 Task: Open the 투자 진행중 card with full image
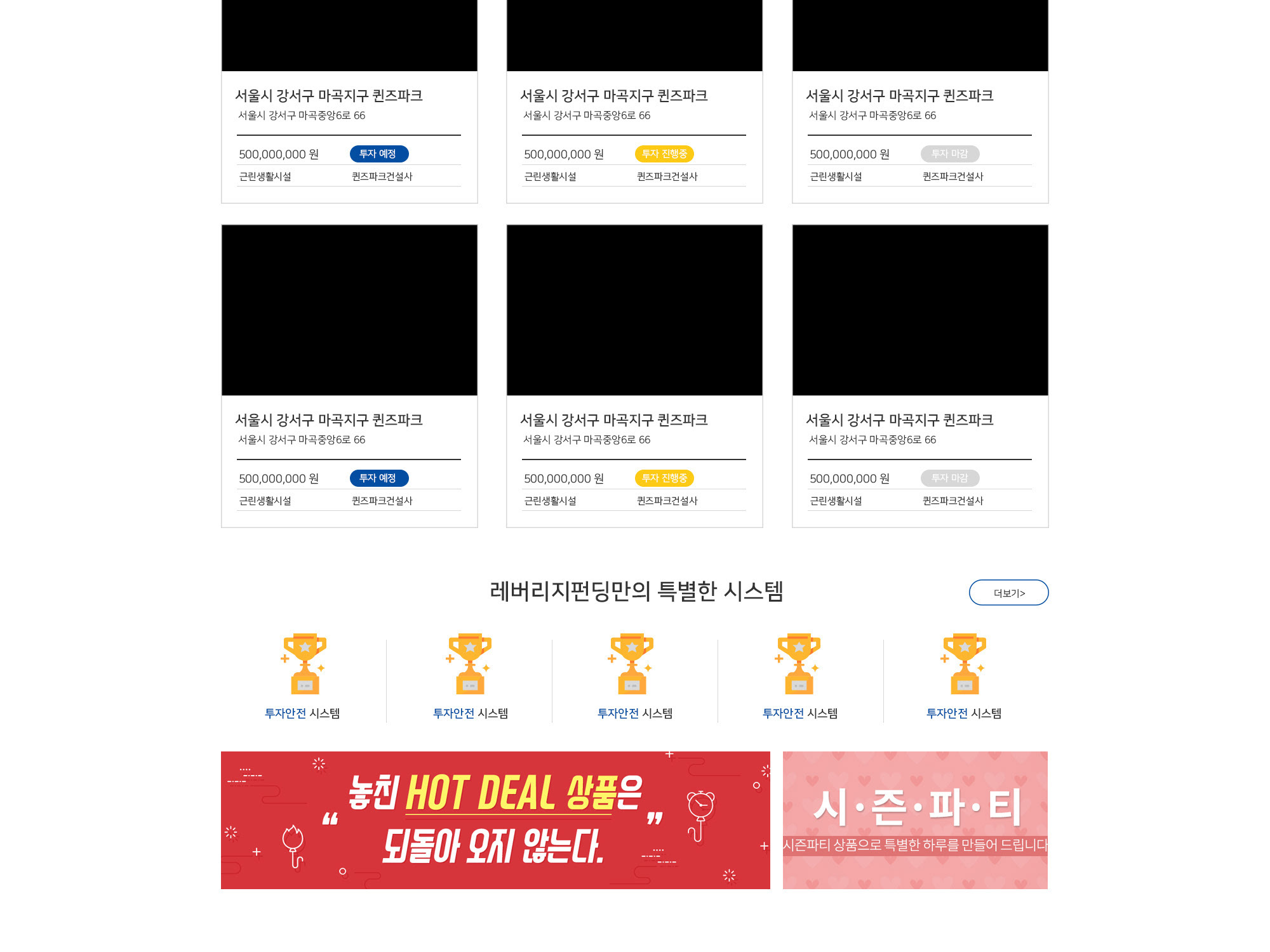(x=634, y=311)
